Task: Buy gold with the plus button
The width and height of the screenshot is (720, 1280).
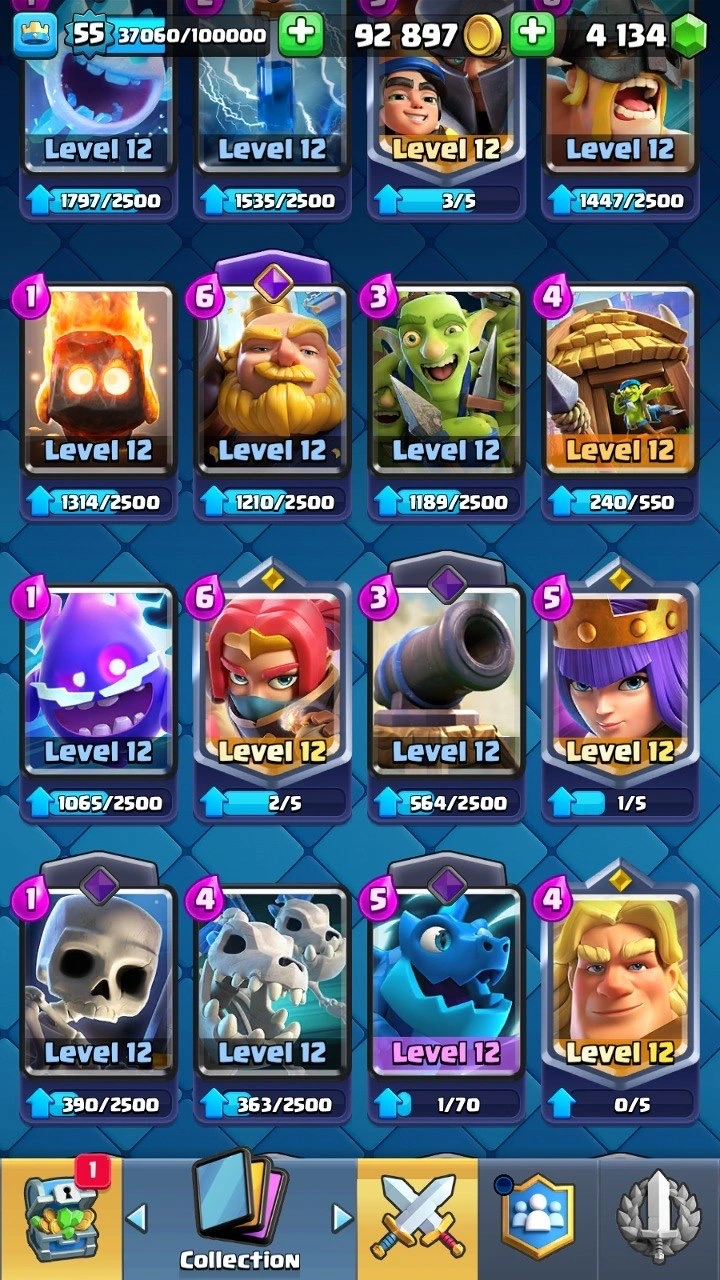Action: coord(532,35)
